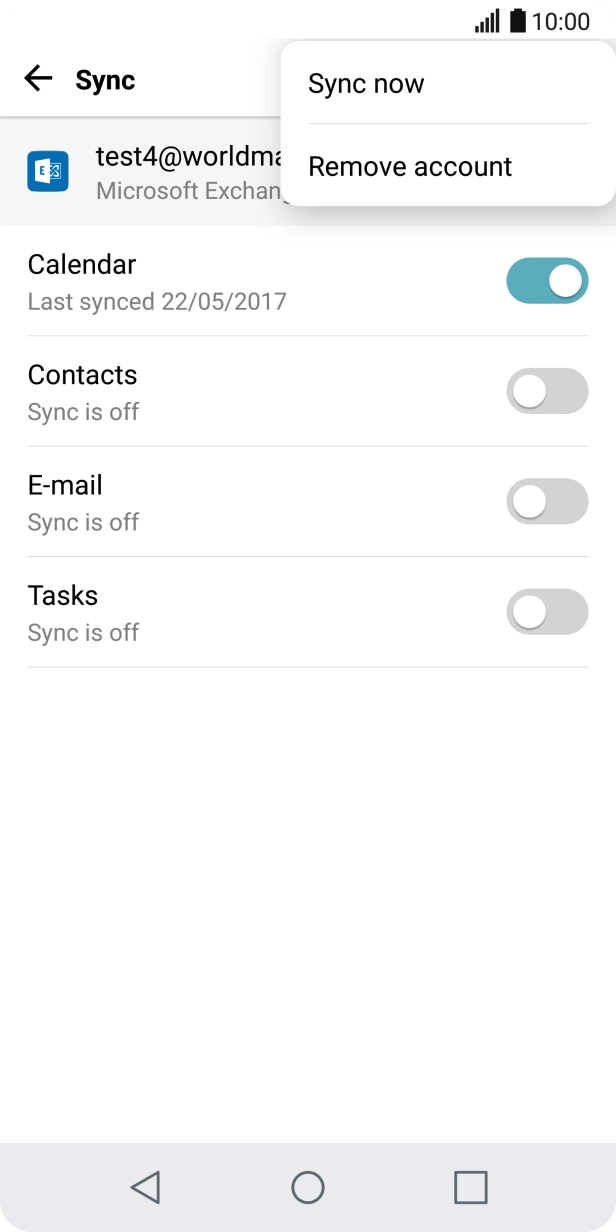Turn on E-mail sync

tap(547, 501)
